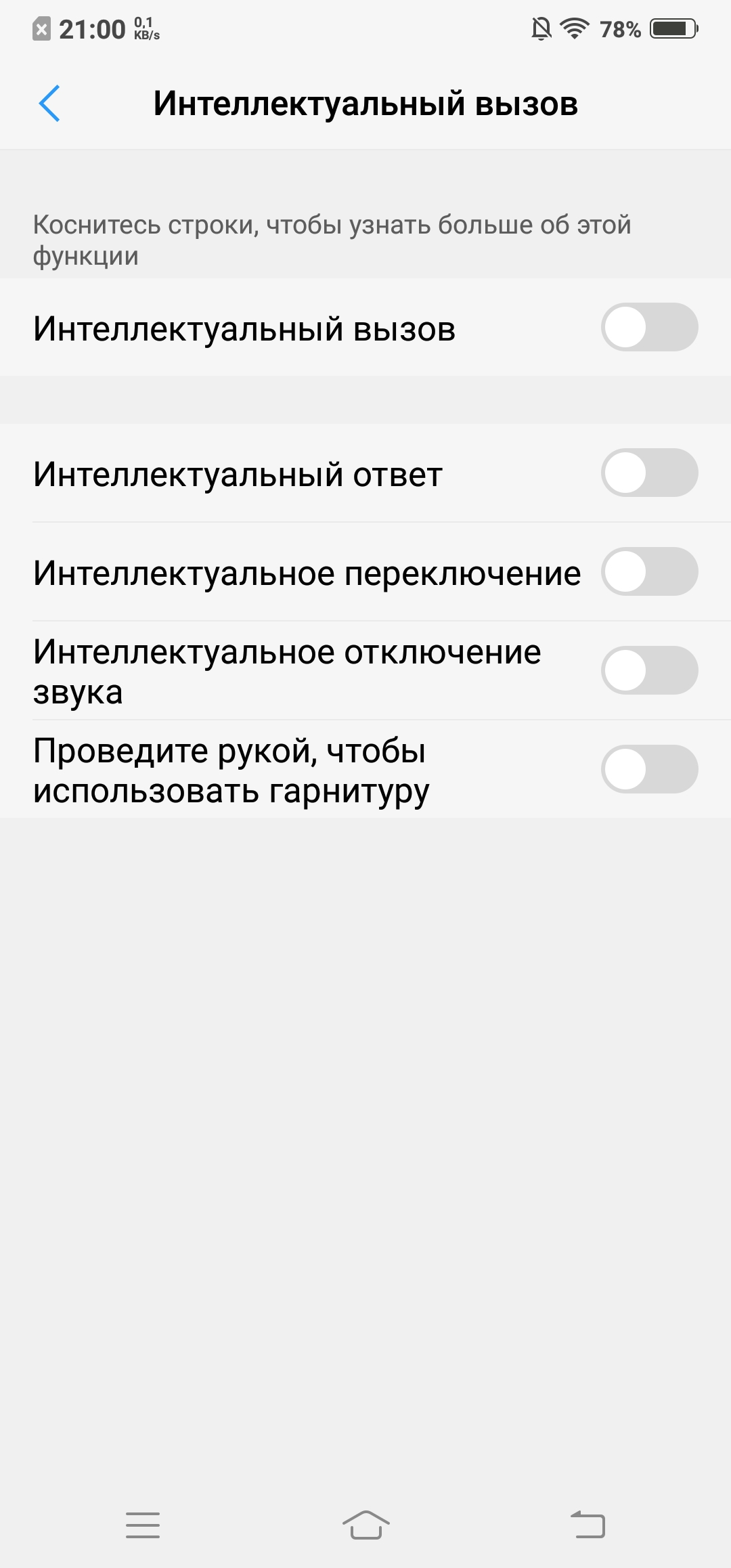Enable Проведите рукой, чтобы использовать гарнитуру

pos(649,770)
